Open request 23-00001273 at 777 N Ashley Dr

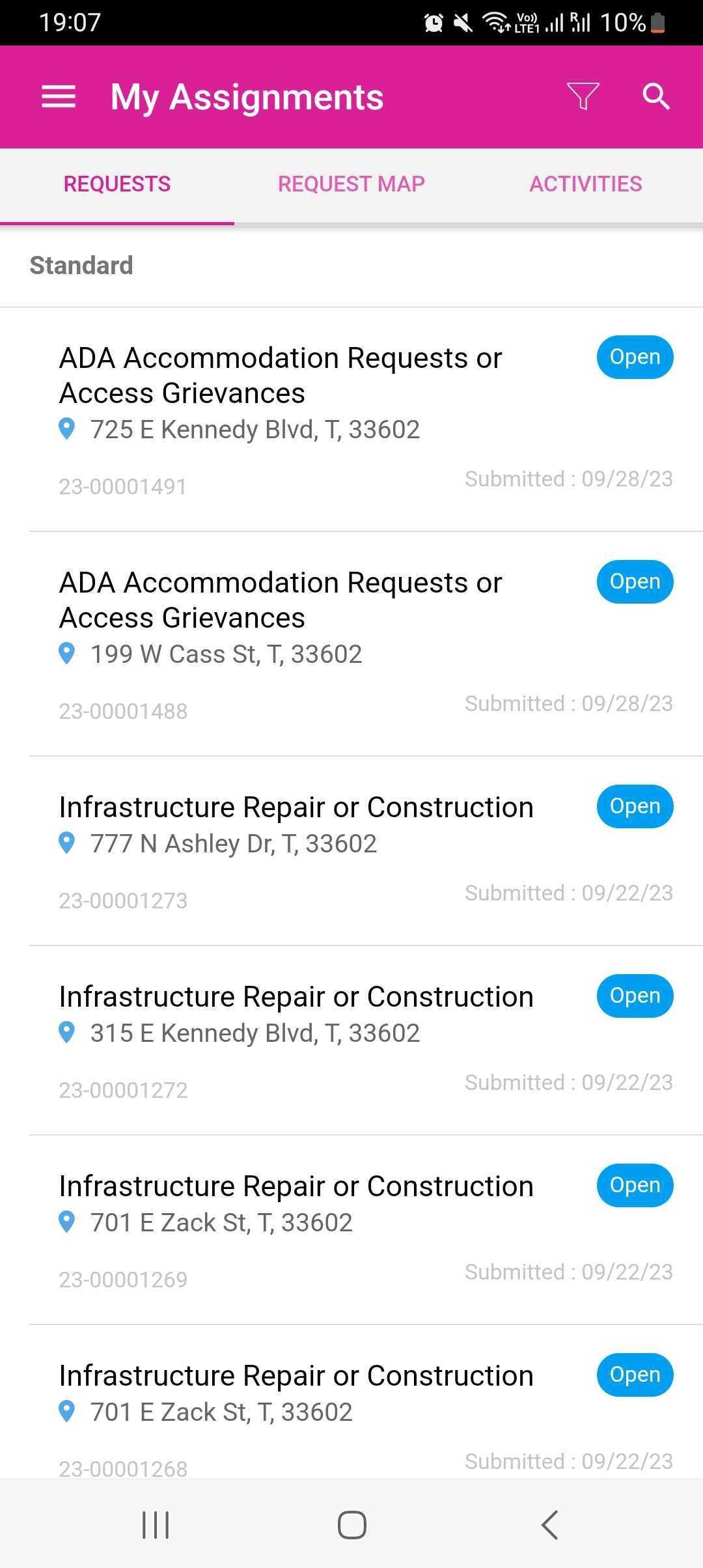click(x=351, y=851)
